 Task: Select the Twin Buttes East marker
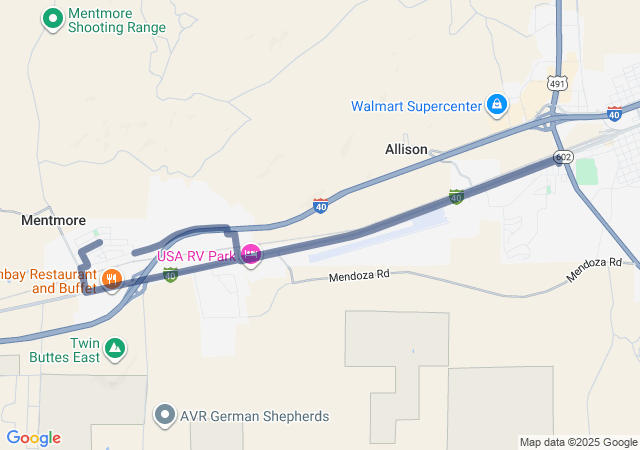tap(115, 349)
